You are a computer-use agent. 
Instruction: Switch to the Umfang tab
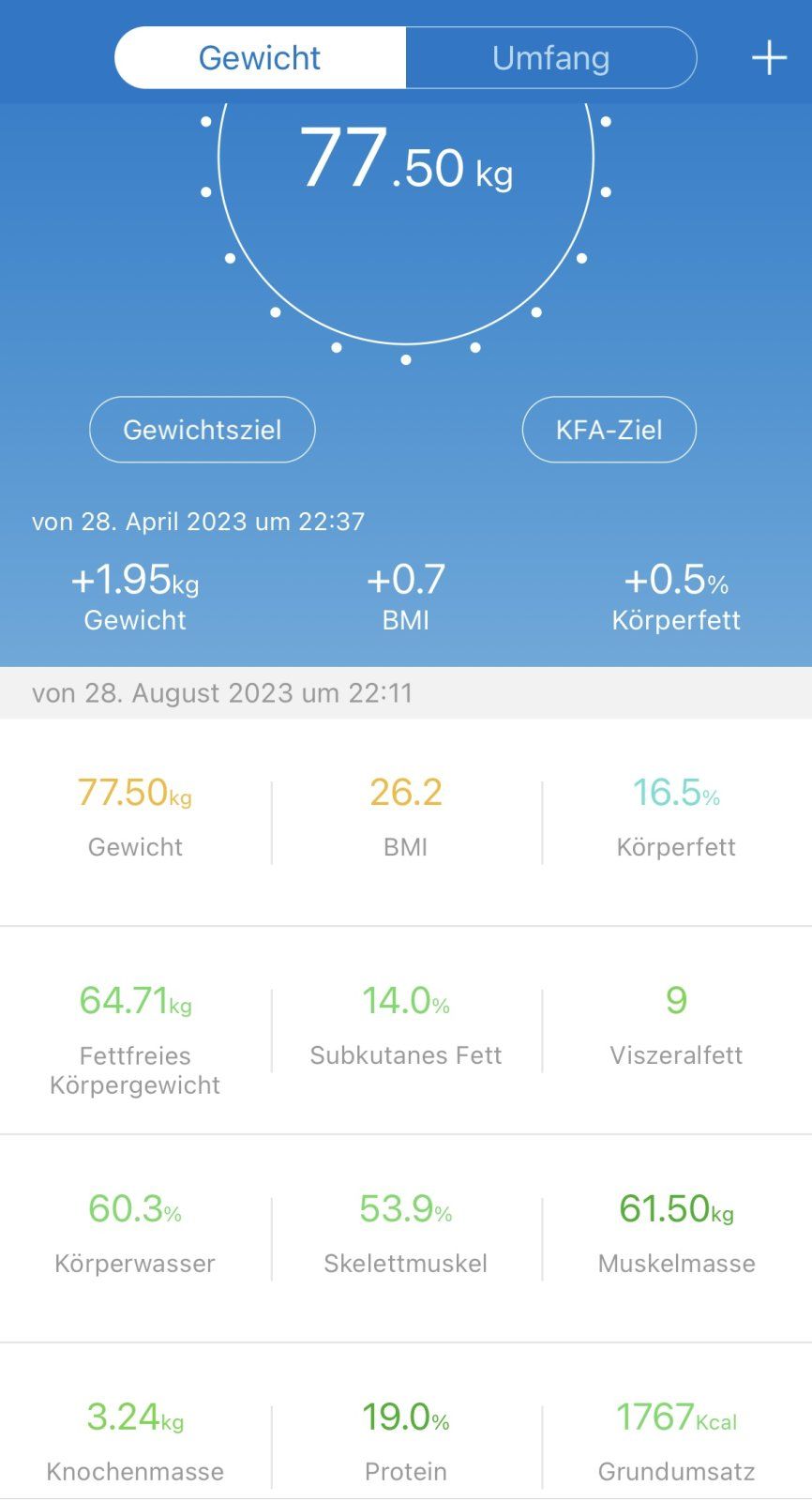click(550, 58)
